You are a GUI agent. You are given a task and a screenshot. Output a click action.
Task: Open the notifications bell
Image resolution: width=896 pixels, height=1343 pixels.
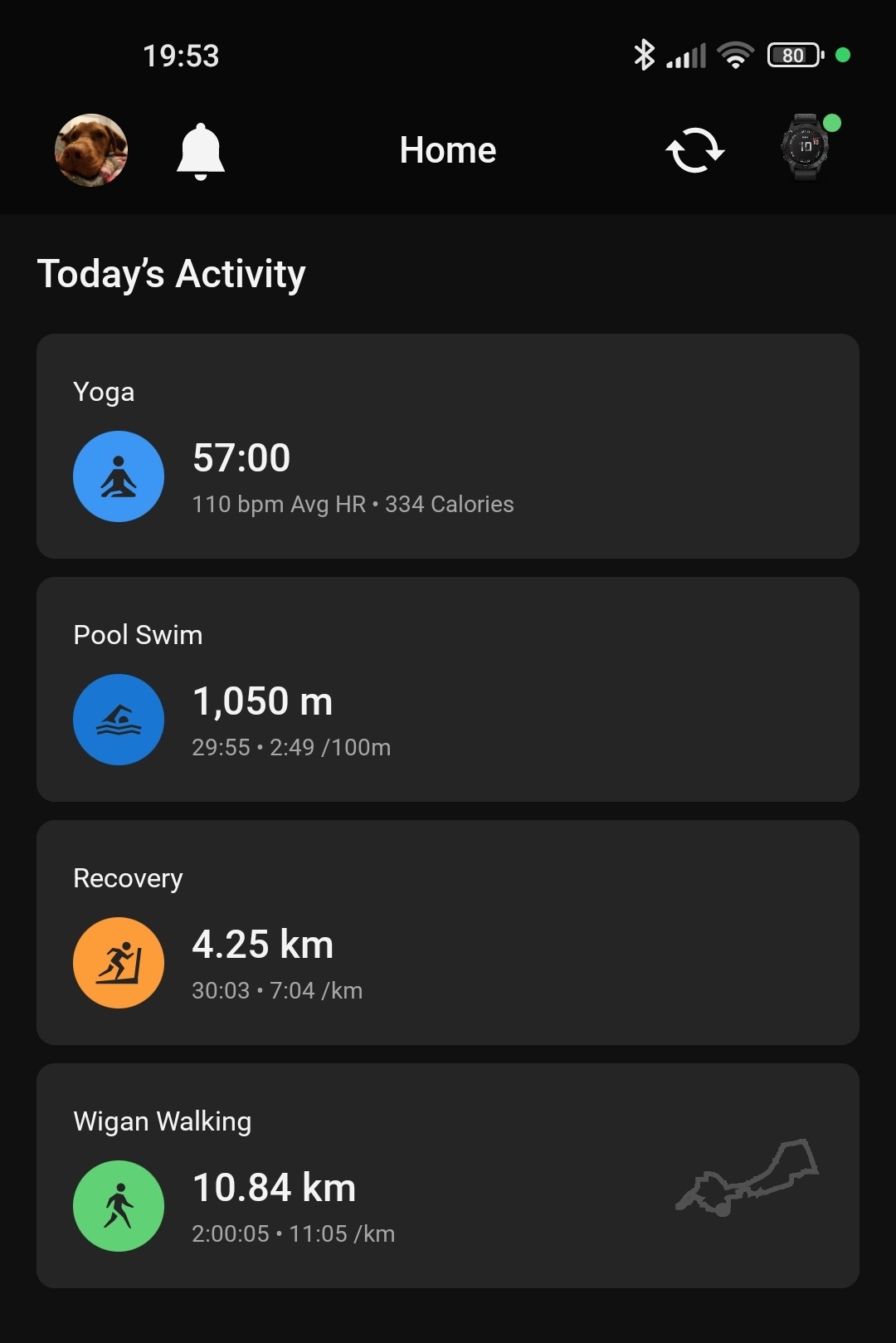click(x=201, y=151)
